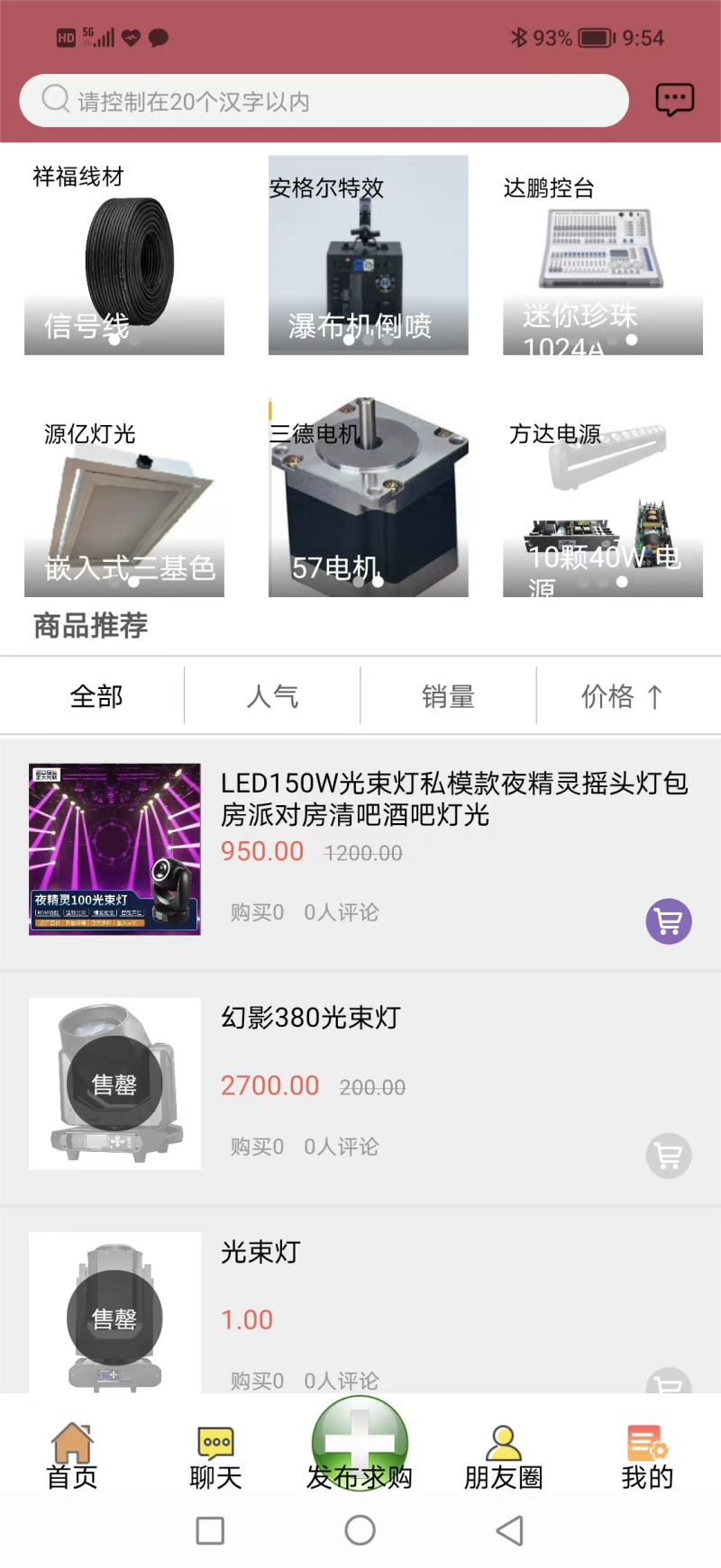The height and width of the screenshot is (1568, 721).
Task: Sort products by 人气
Action: 272,696
